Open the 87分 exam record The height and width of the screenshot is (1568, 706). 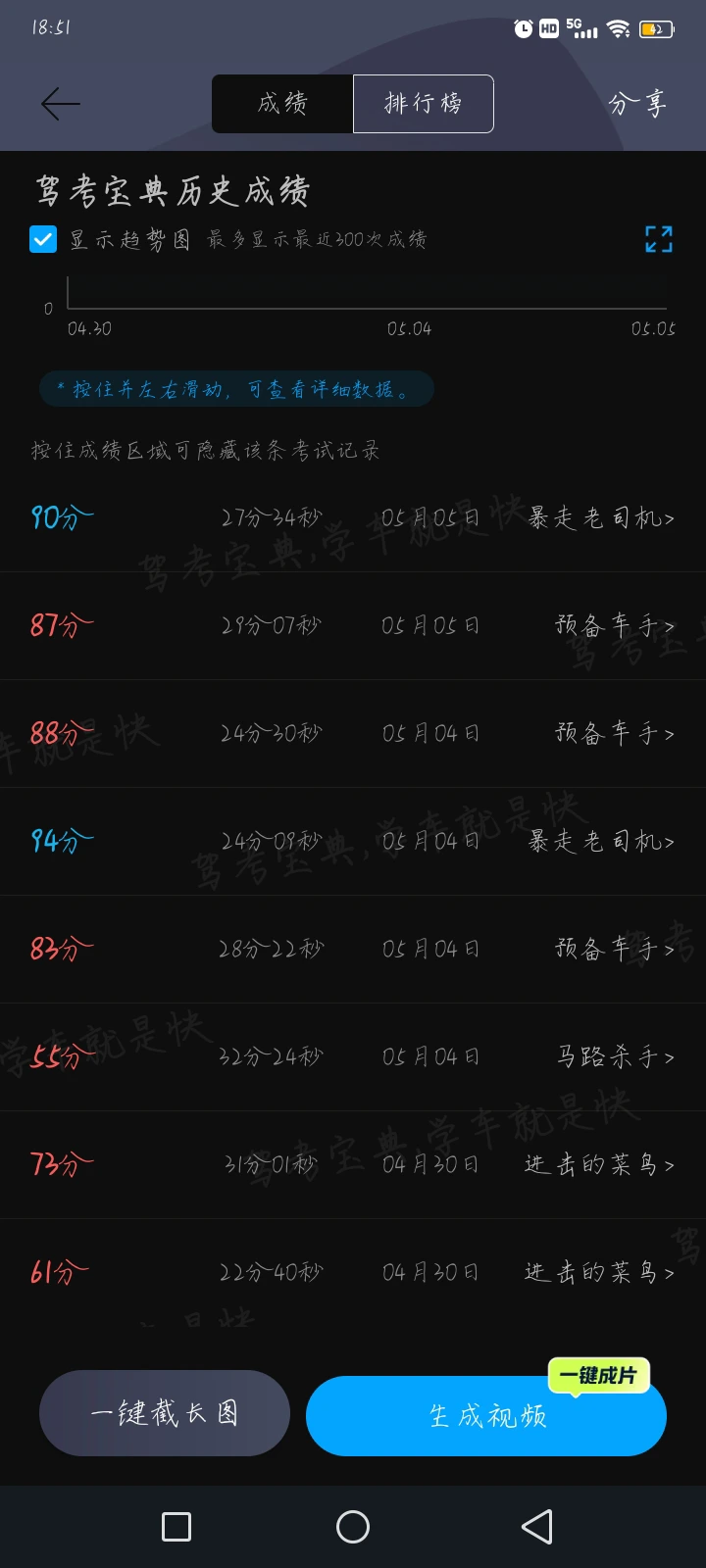tap(353, 625)
